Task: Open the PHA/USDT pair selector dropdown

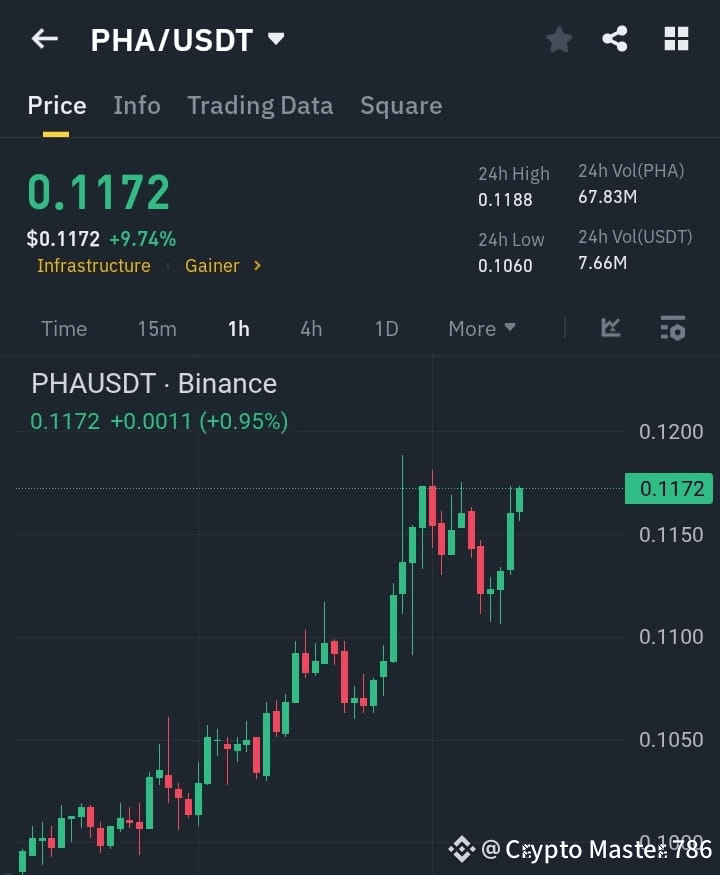Action: [276, 39]
